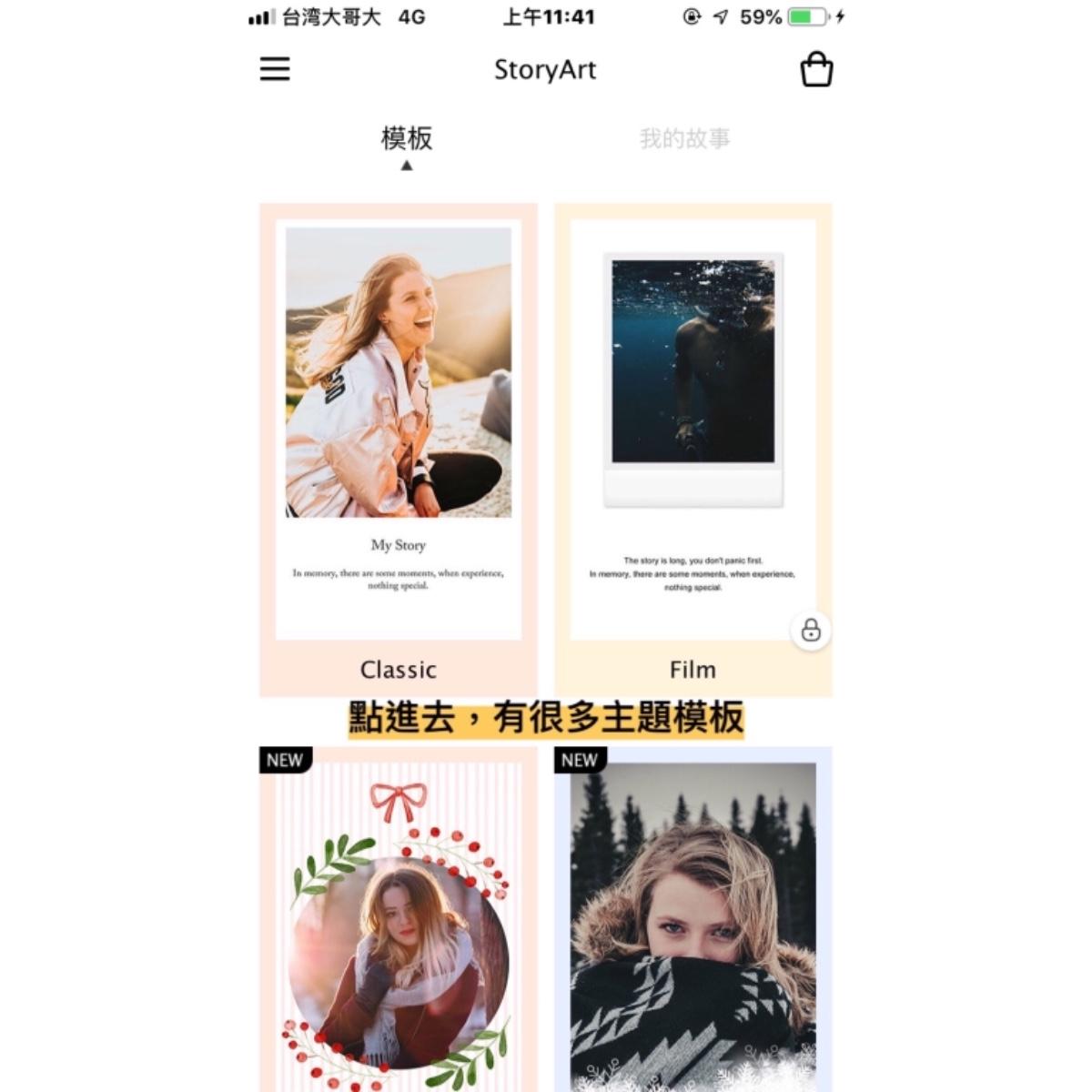Open the NEW Christmas wreath template

[399, 919]
